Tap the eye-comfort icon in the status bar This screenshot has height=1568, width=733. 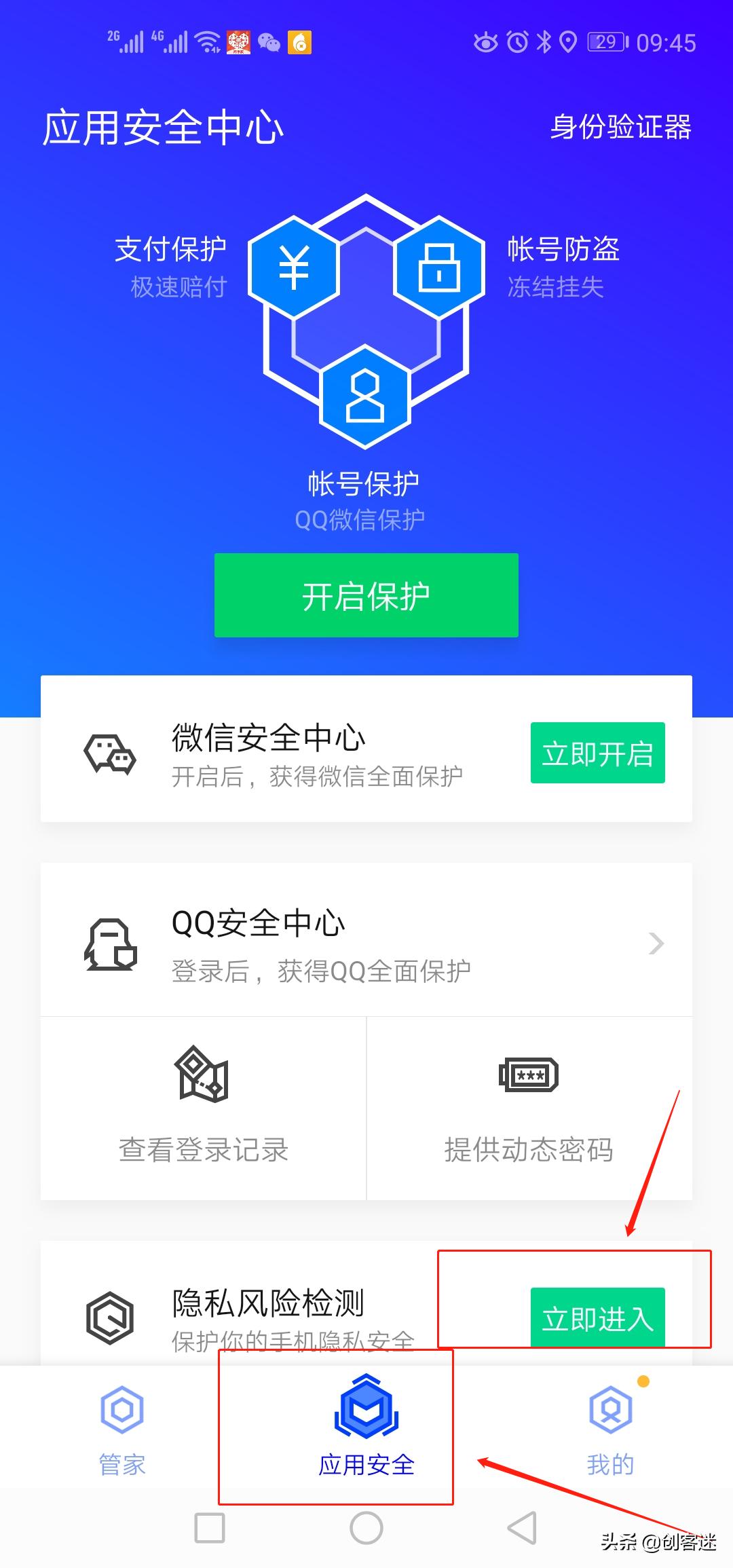(x=486, y=42)
